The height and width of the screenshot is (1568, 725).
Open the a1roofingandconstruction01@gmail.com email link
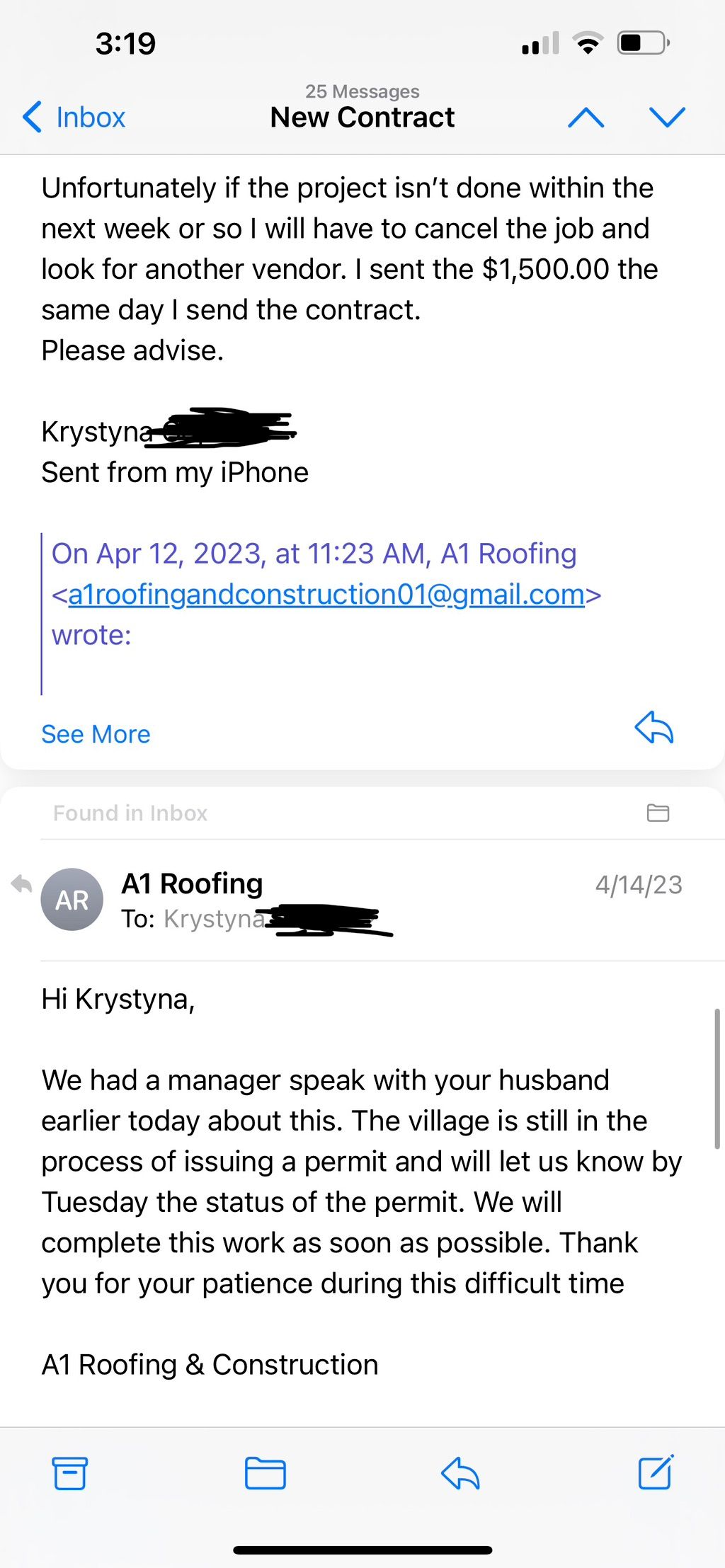tap(326, 594)
